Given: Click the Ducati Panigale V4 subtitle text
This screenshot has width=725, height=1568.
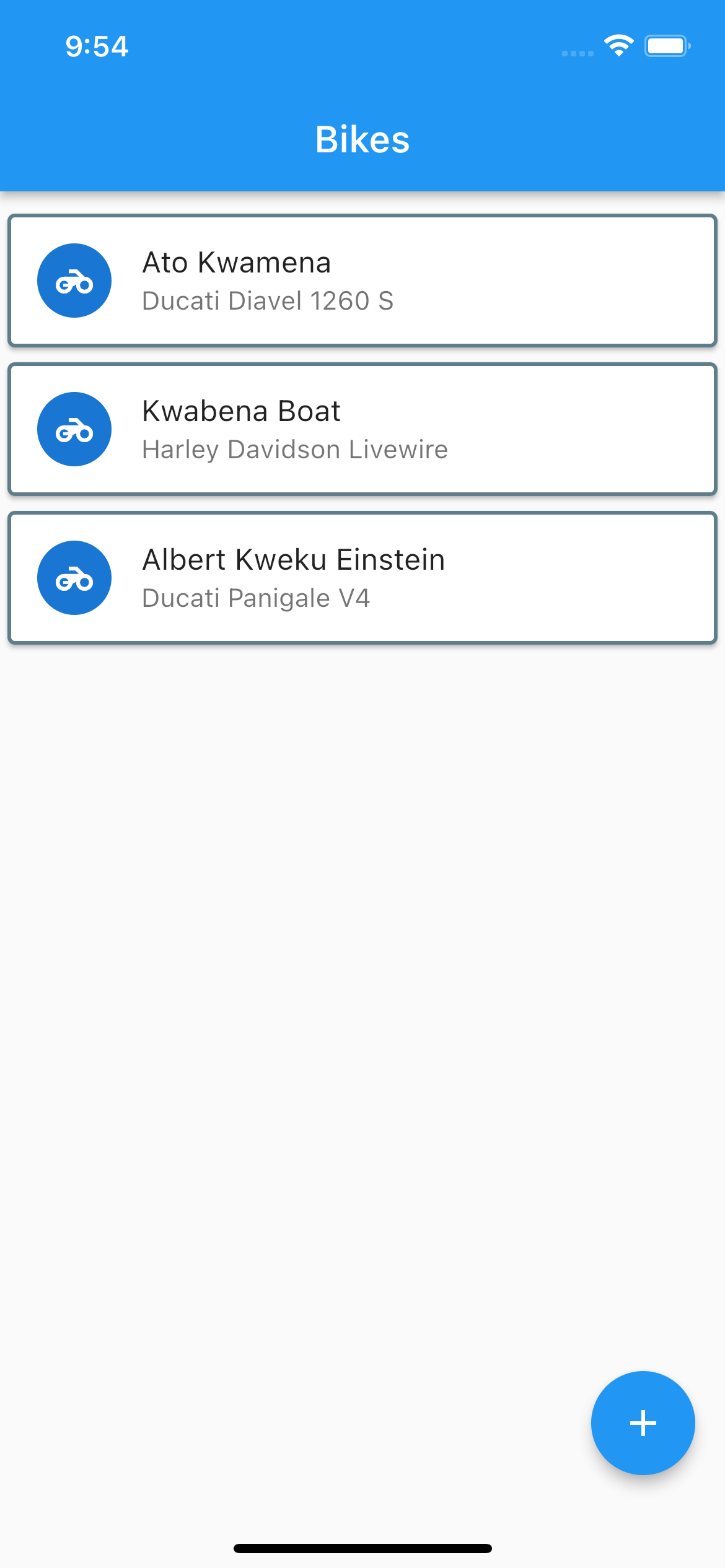Looking at the screenshot, I should point(255,599).
